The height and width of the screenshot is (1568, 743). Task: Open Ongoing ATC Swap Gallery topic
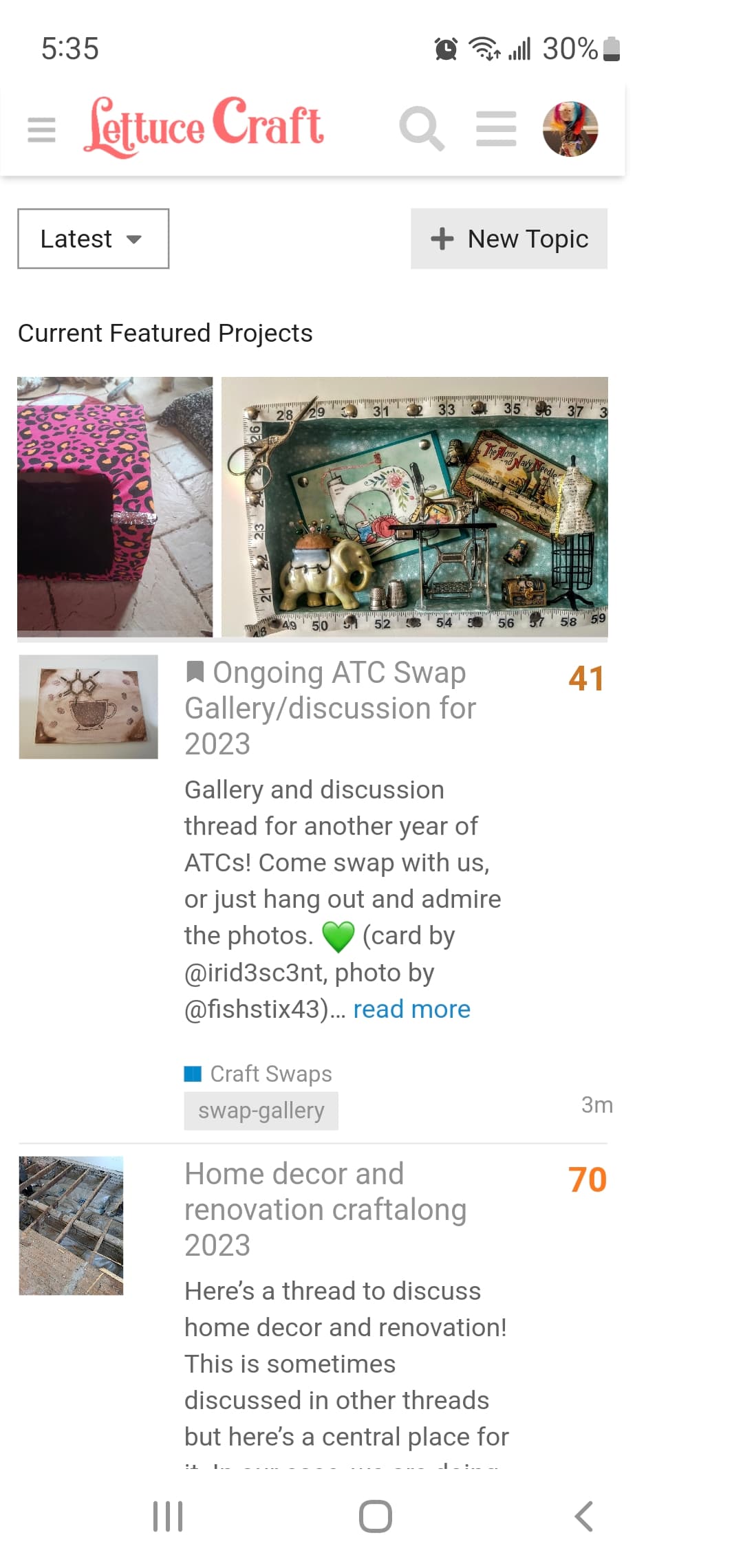[x=330, y=708]
